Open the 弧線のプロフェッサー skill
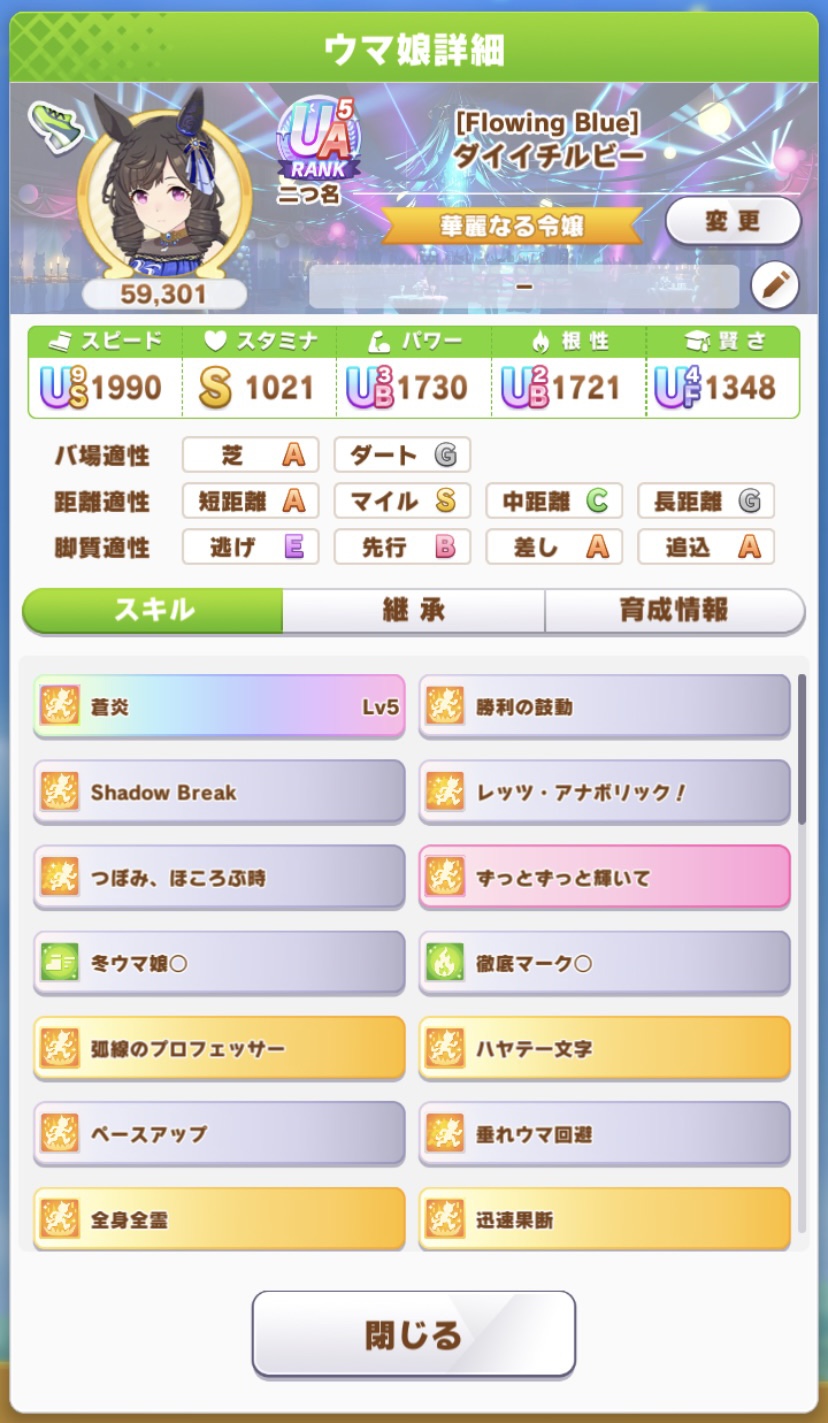 219,1049
